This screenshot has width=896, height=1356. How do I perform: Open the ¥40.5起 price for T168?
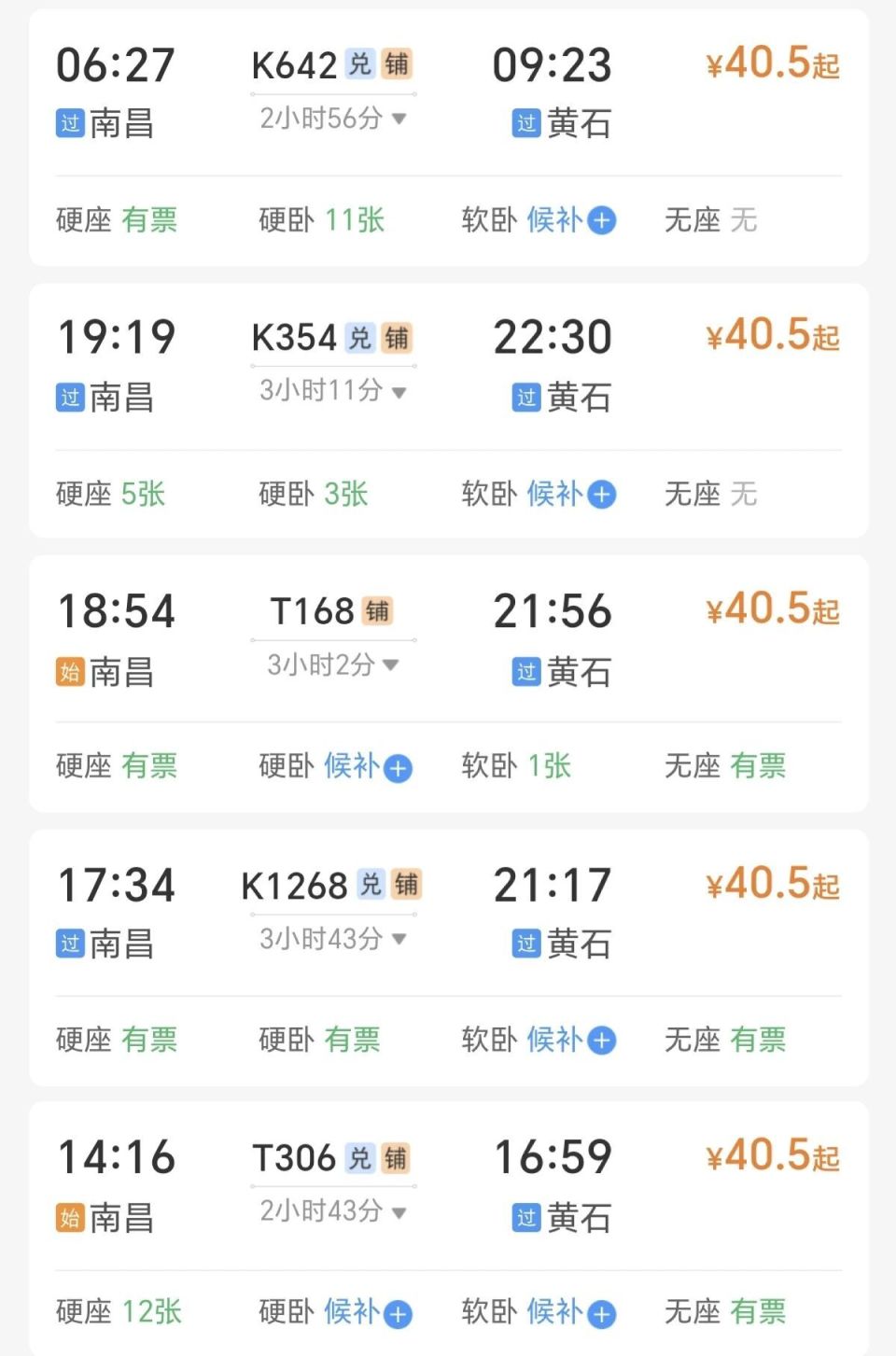[x=771, y=608]
